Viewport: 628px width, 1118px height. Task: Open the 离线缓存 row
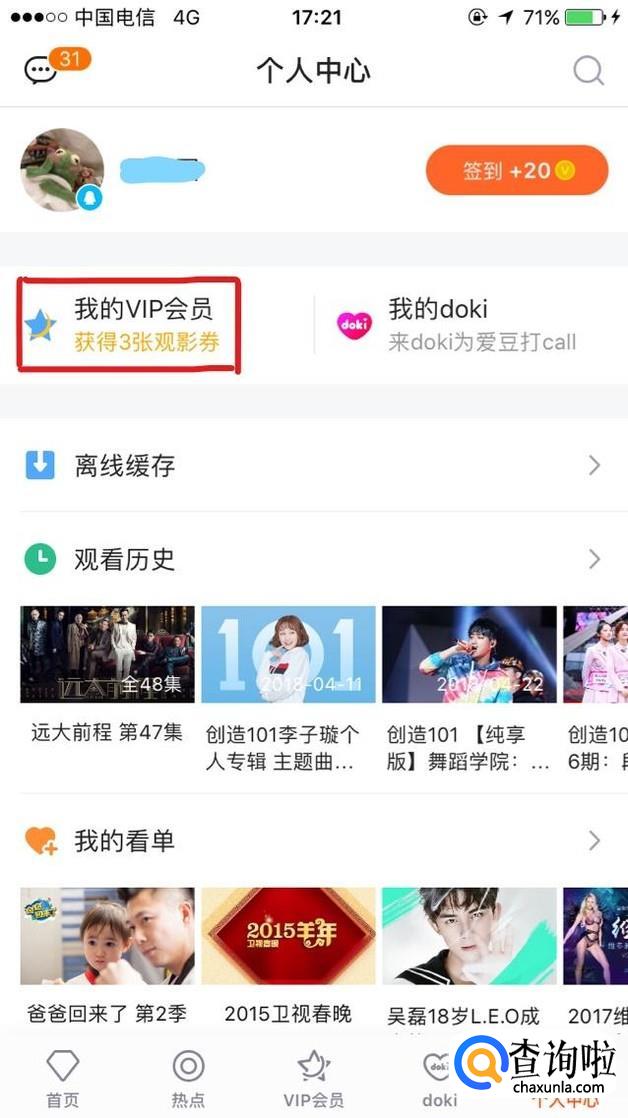point(314,465)
